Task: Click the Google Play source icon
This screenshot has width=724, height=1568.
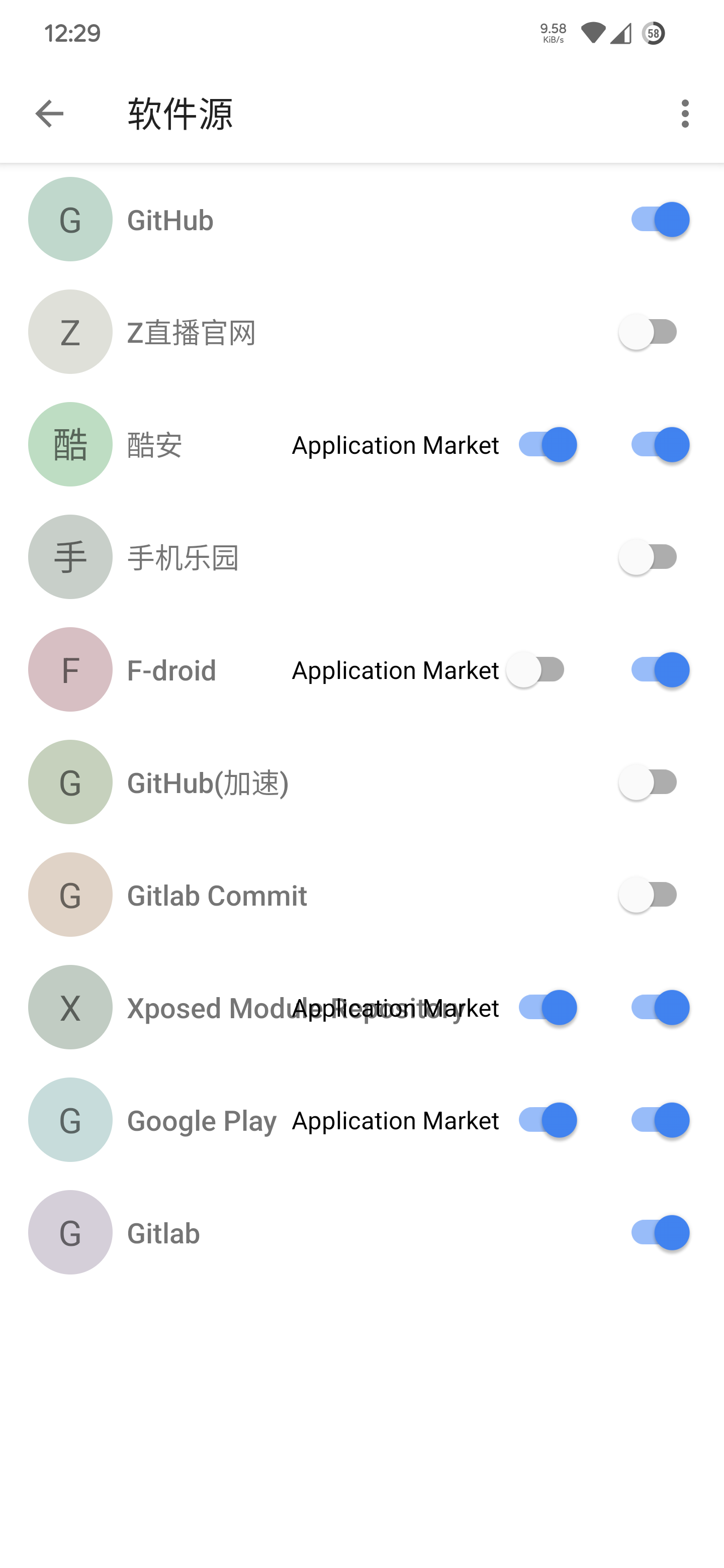Action: coord(69,1120)
